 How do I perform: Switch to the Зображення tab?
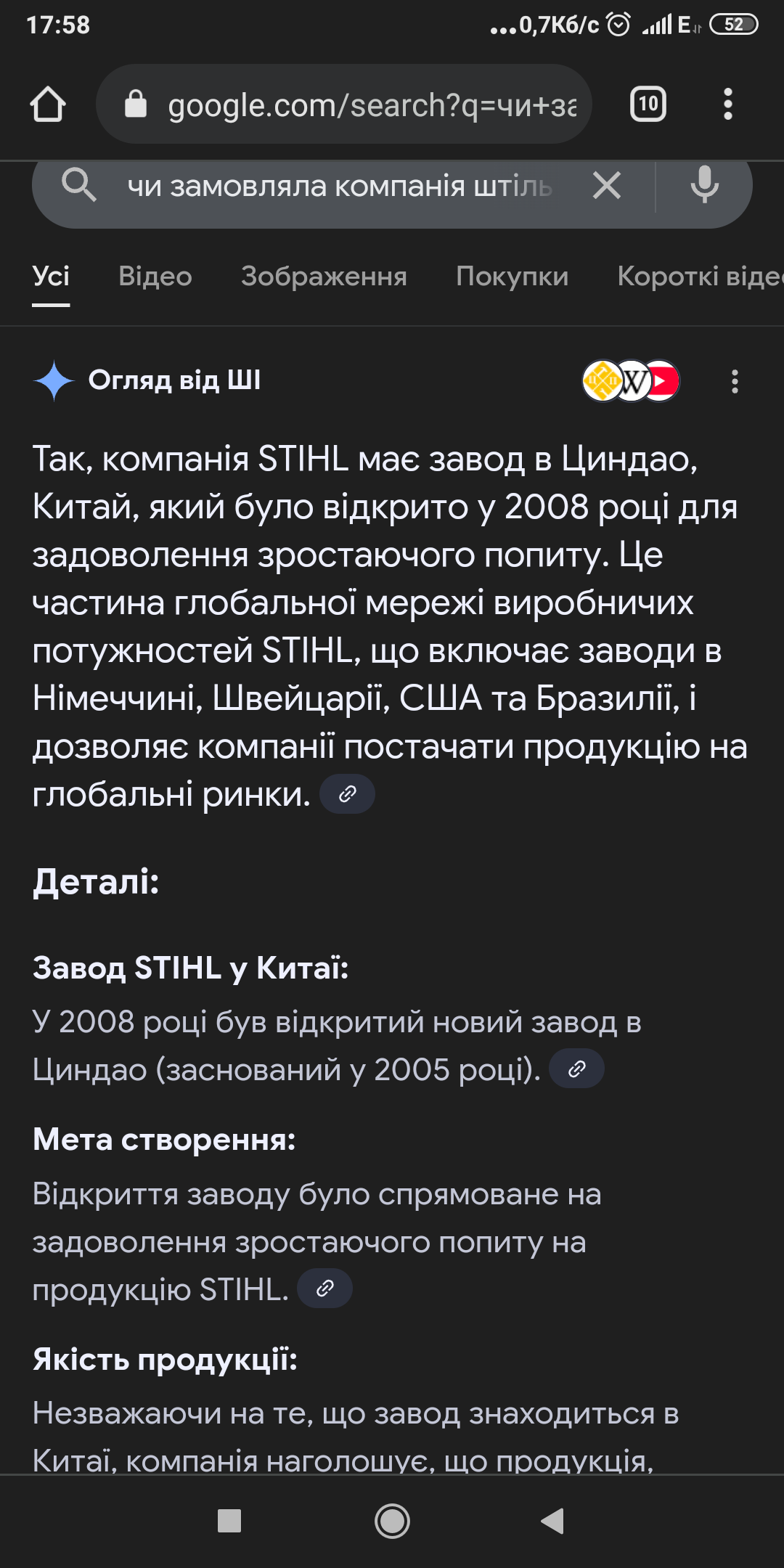pos(324,277)
